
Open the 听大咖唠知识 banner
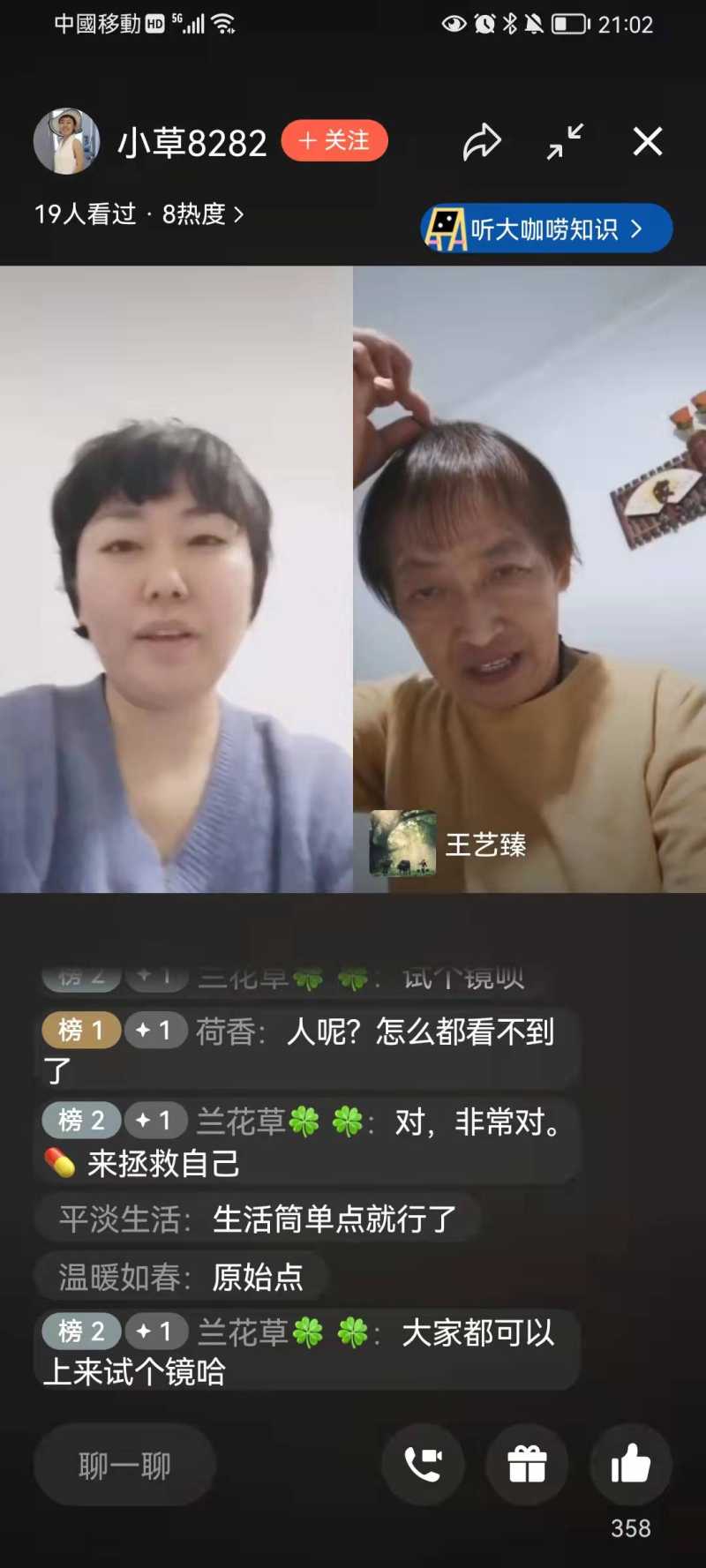[x=546, y=229]
